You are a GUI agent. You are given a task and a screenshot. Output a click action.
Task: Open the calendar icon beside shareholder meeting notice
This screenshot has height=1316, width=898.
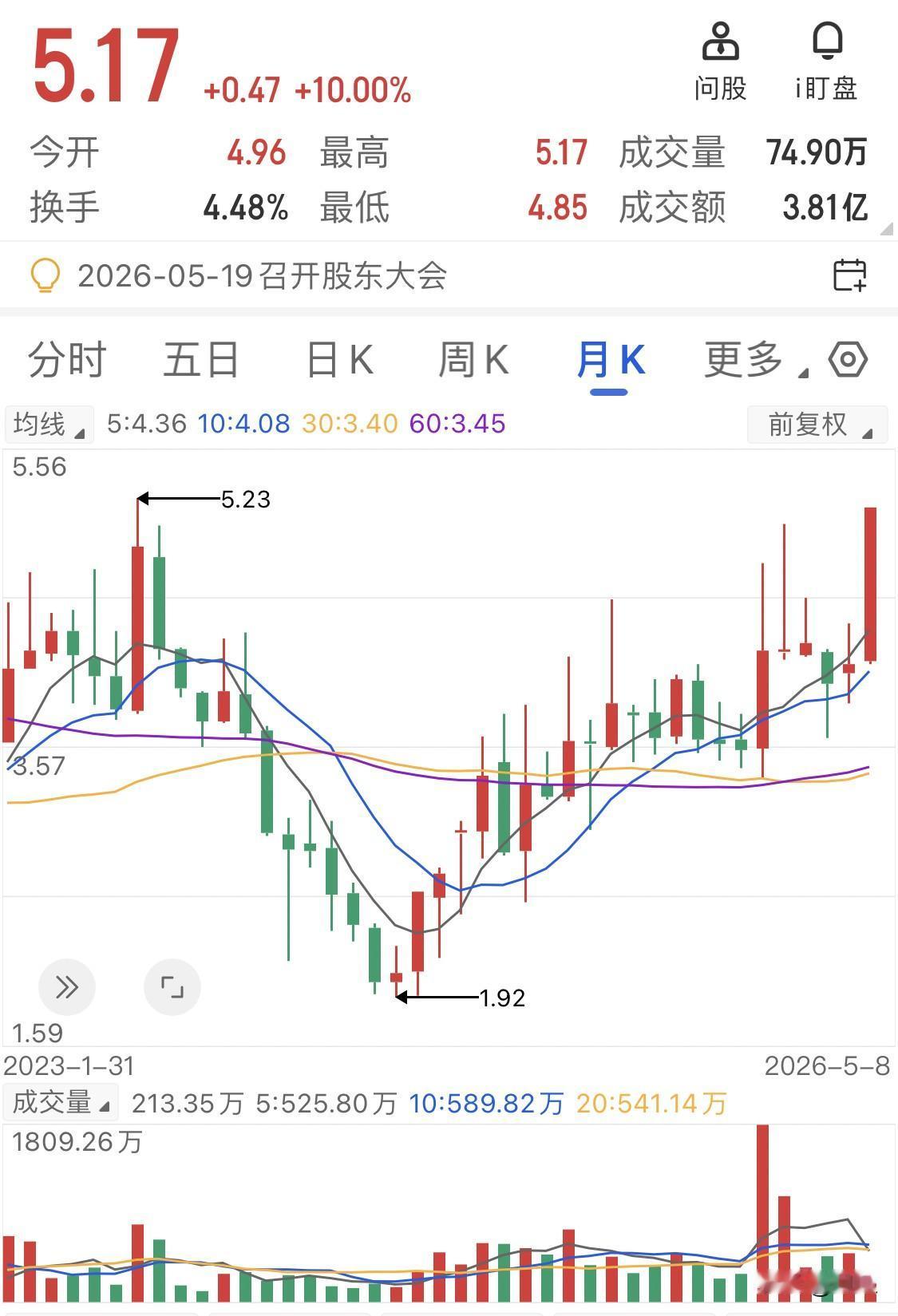(849, 275)
